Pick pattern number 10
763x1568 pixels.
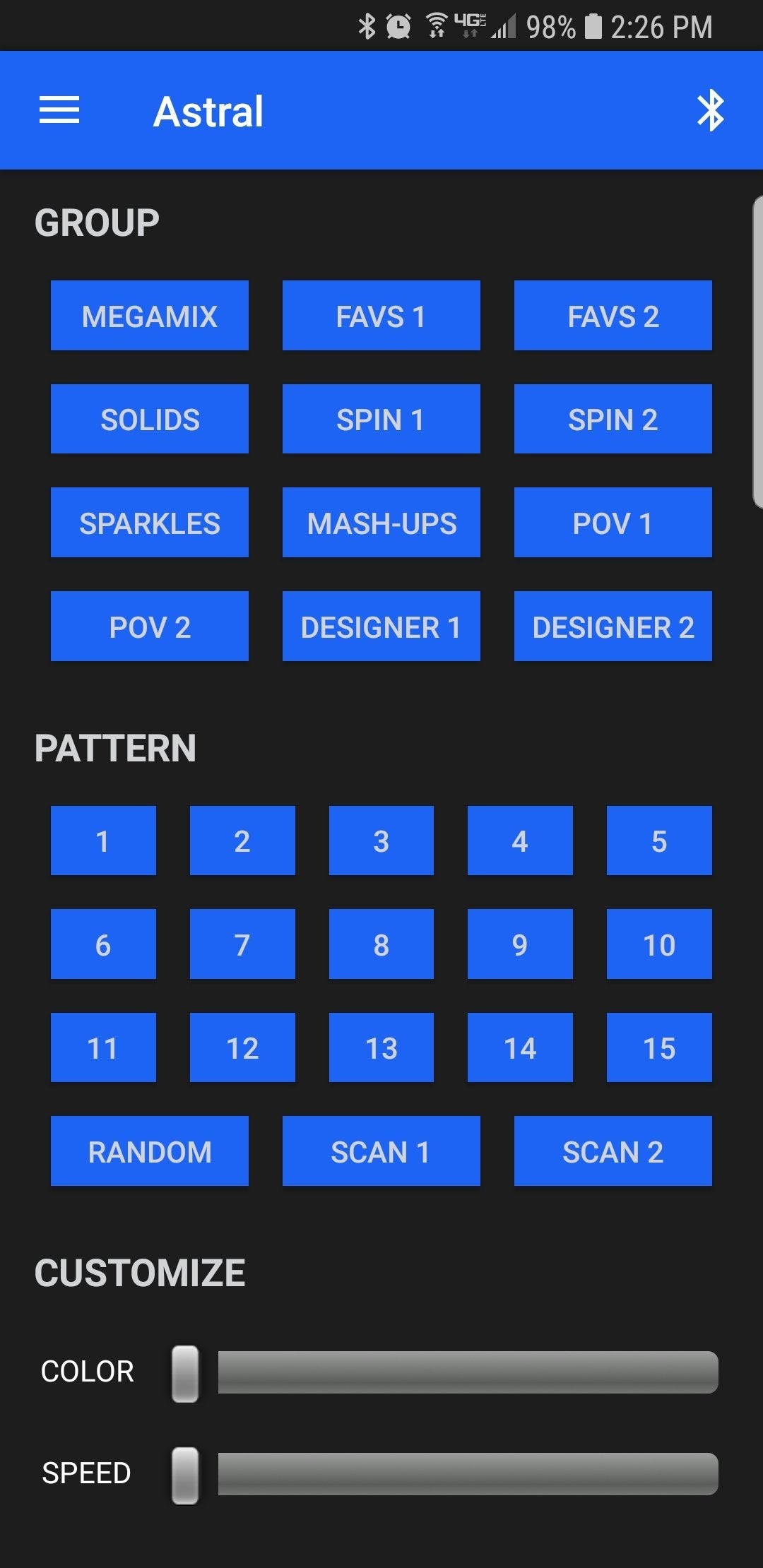[659, 944]
